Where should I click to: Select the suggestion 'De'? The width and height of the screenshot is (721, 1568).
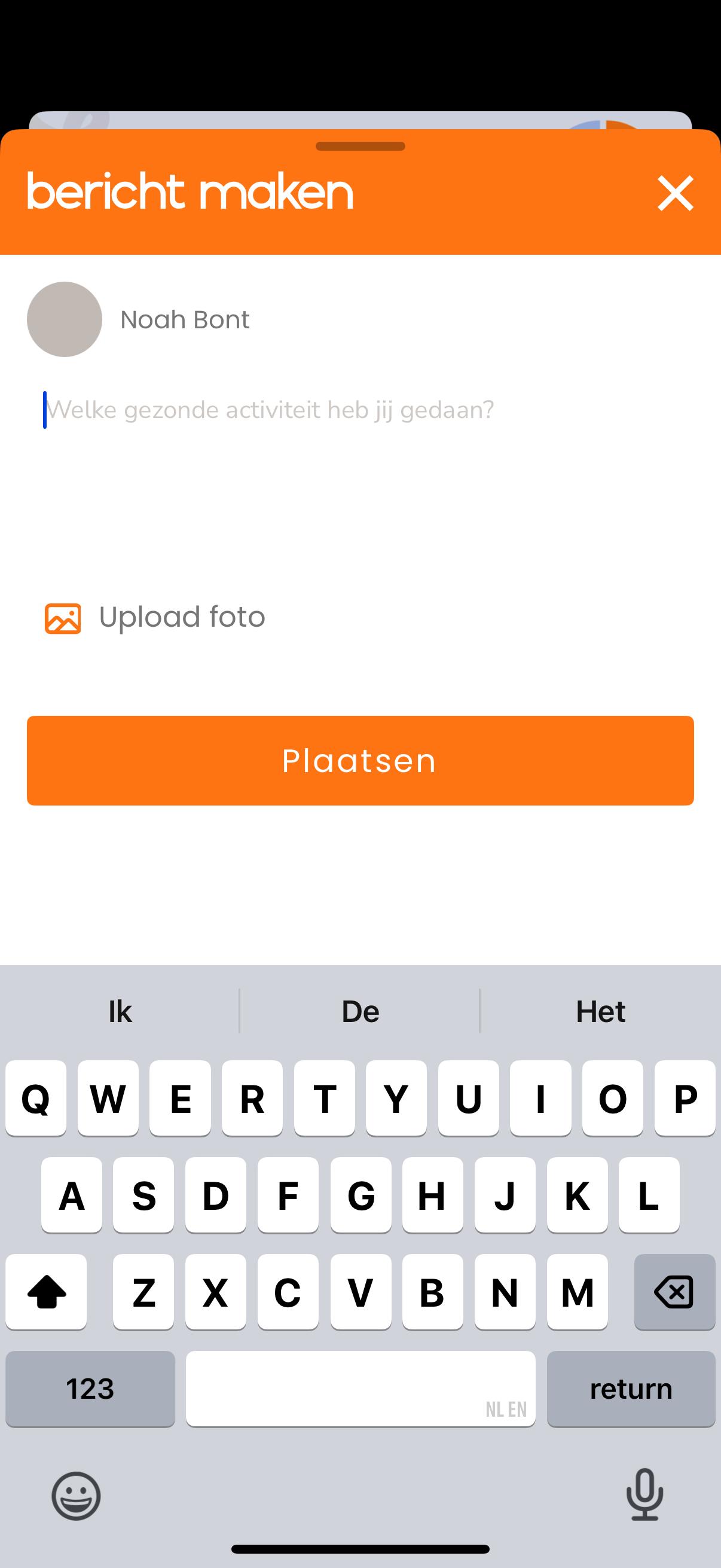click(360, 1011)
